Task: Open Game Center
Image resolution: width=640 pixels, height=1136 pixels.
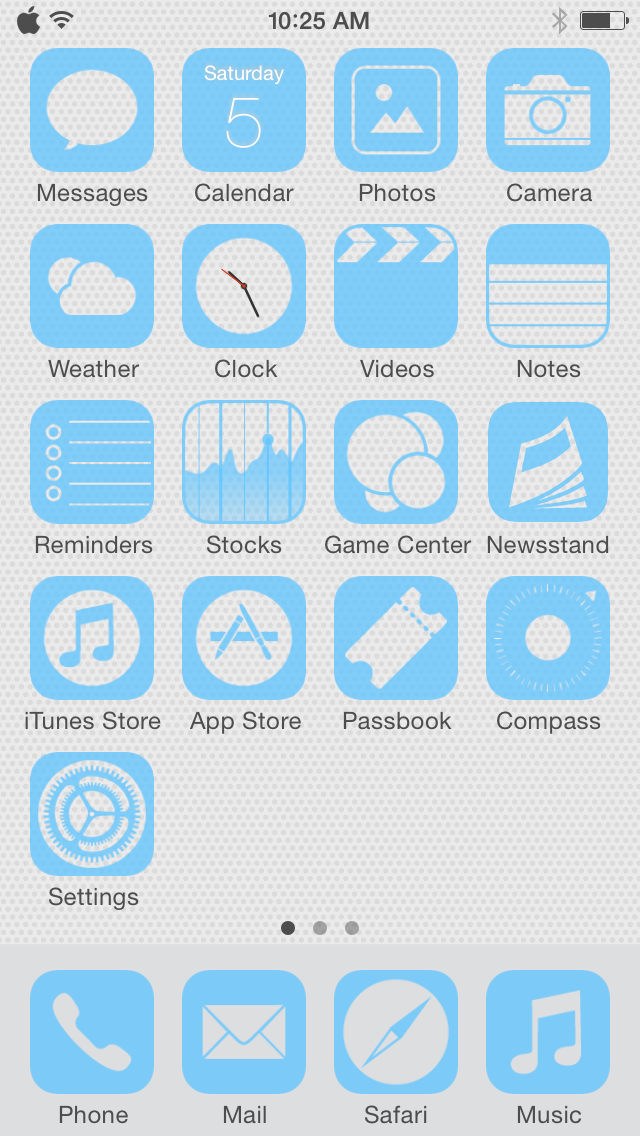Action: pos(396,462)
